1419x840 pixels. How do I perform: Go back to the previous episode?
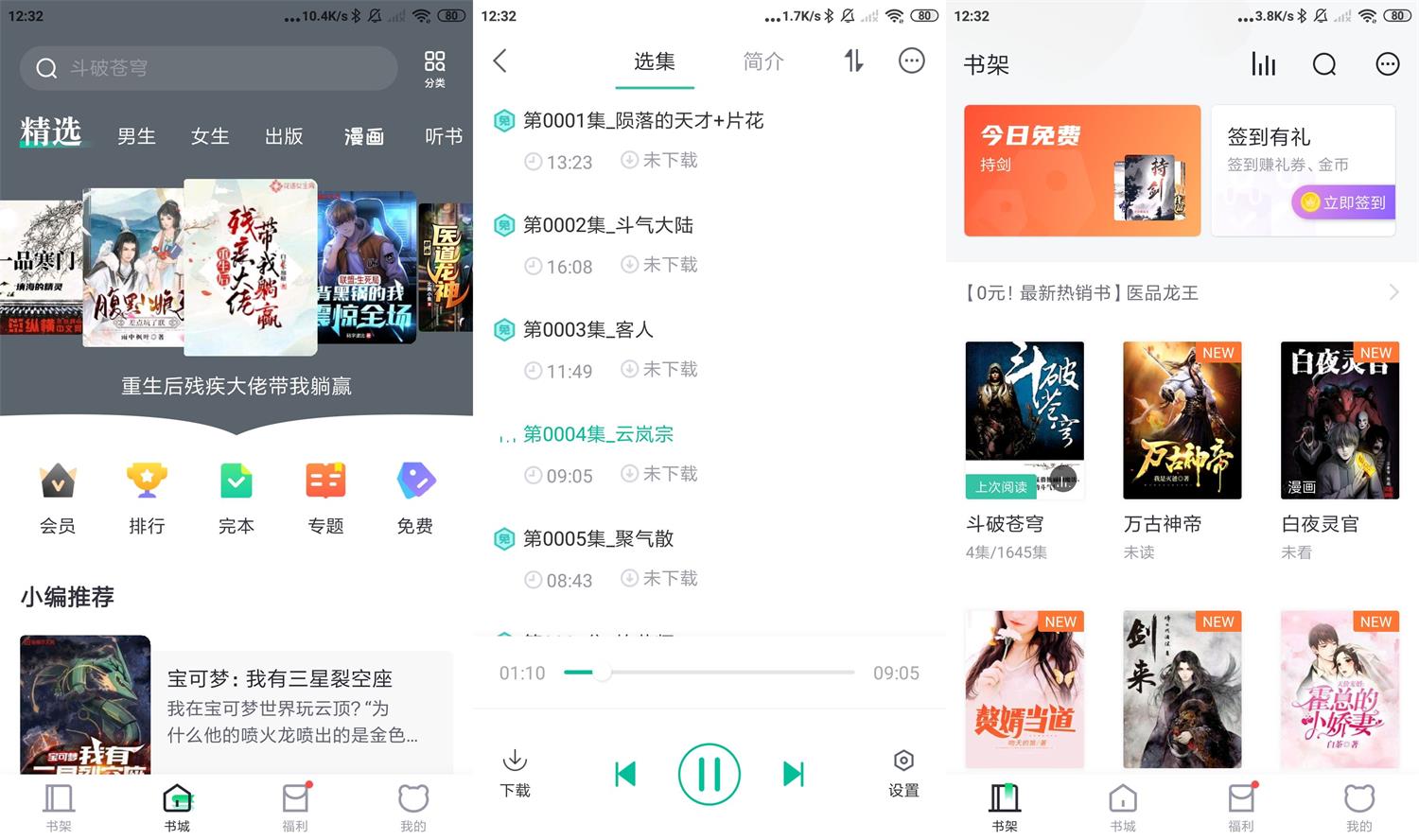(x=624, y=774)
